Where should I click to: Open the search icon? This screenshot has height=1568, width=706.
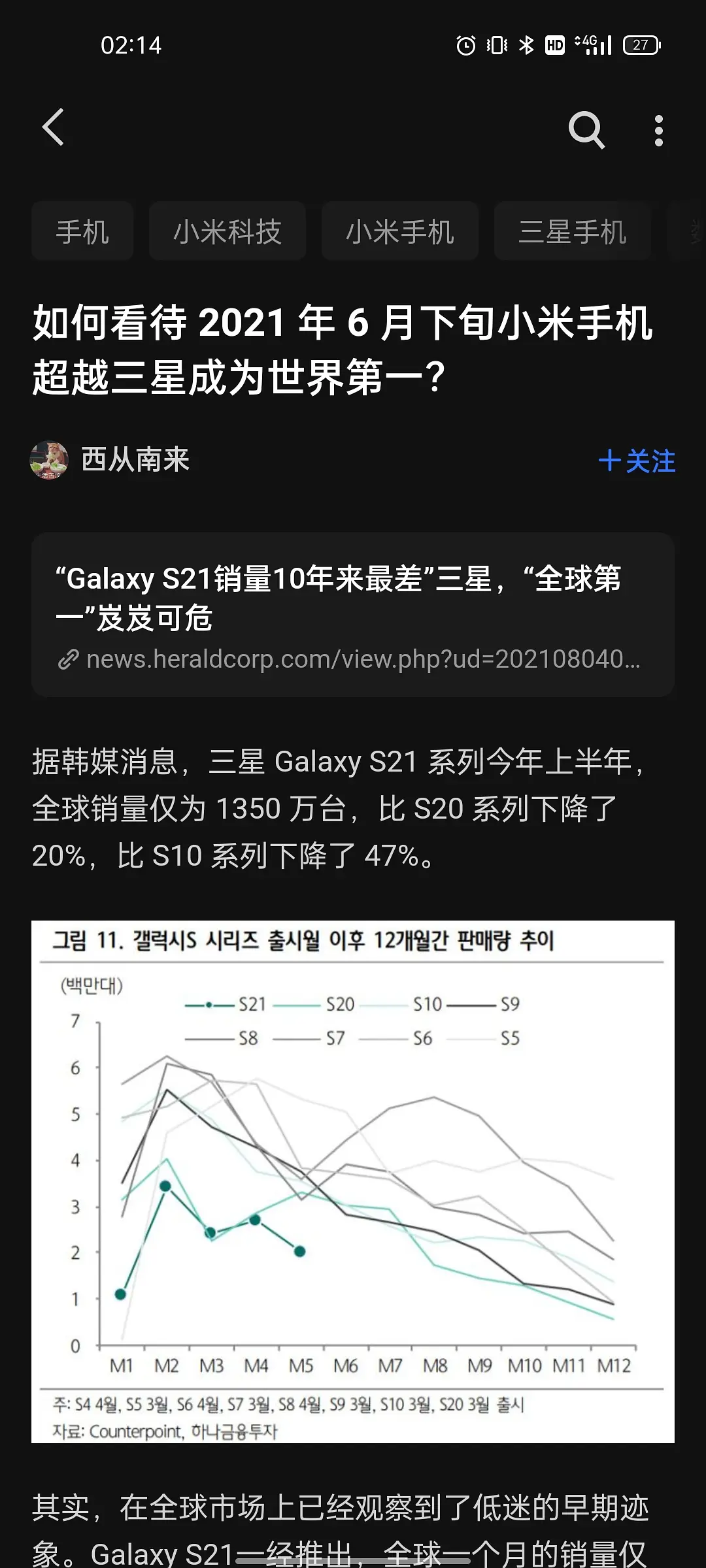pyautogui.click(x=586, y=130)
